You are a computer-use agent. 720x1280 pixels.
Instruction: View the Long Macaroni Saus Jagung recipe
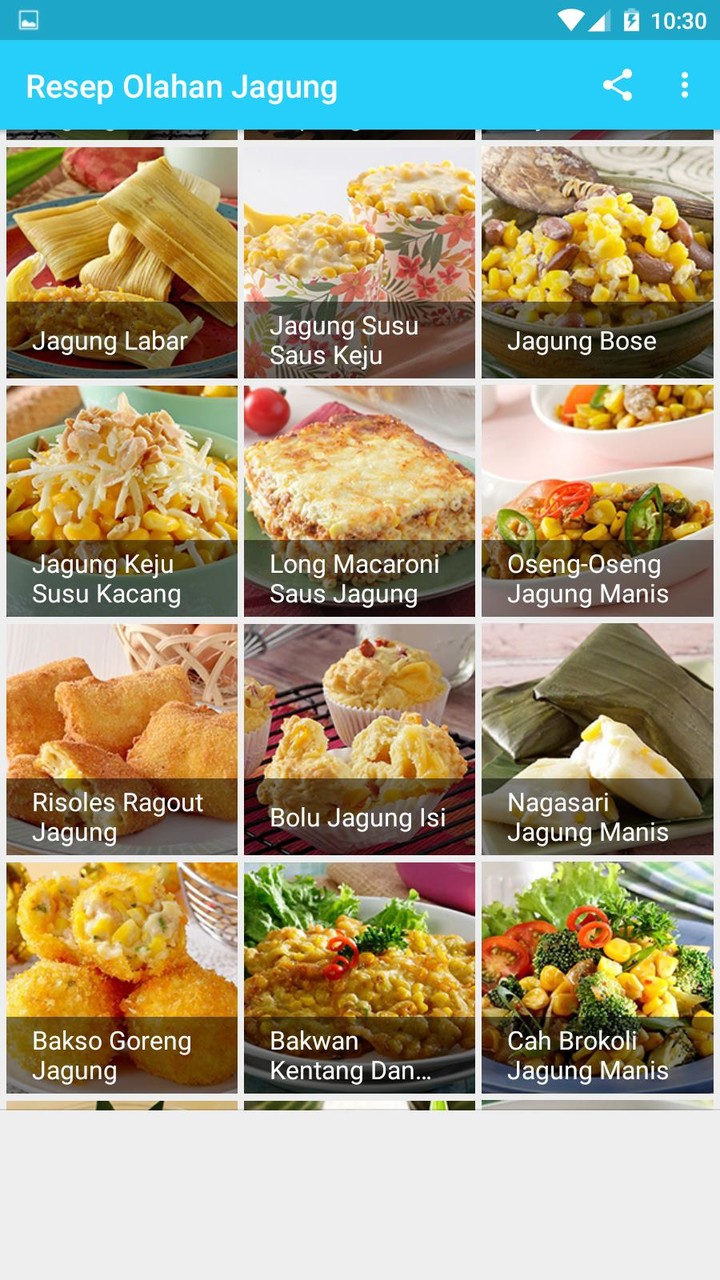359,500
